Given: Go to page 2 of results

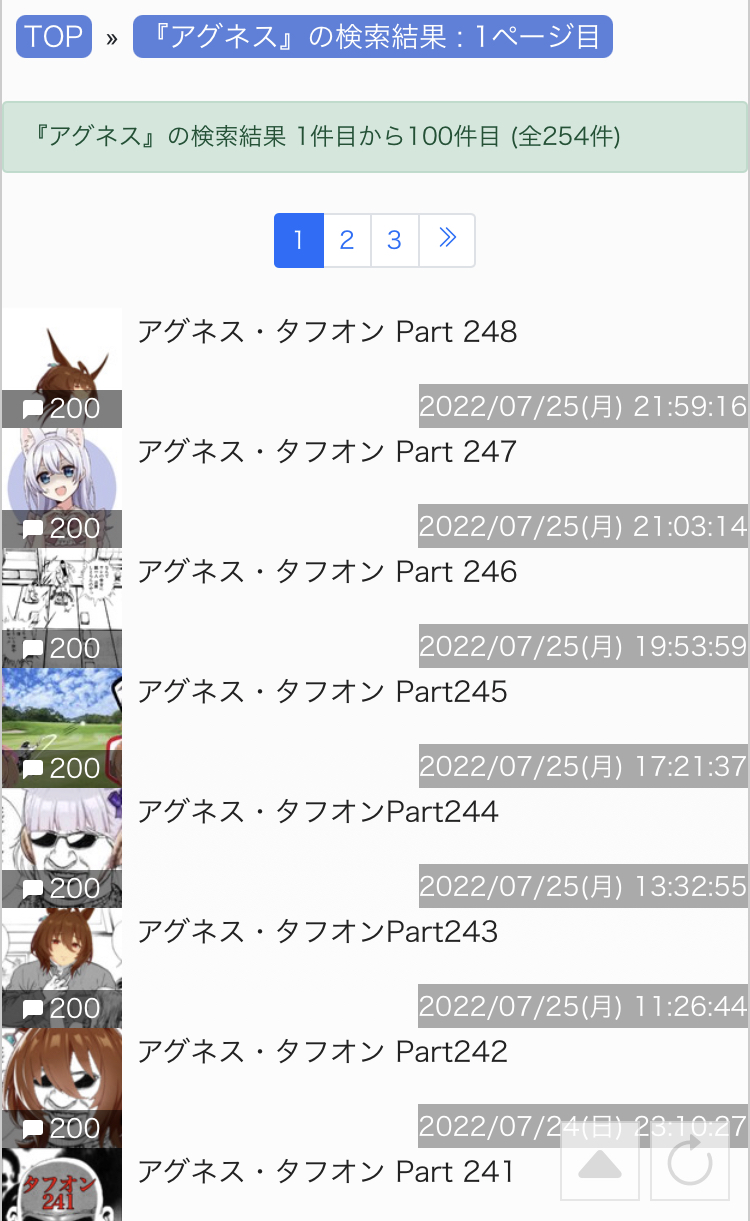Looking at the screenshot, I should [347, 240].
